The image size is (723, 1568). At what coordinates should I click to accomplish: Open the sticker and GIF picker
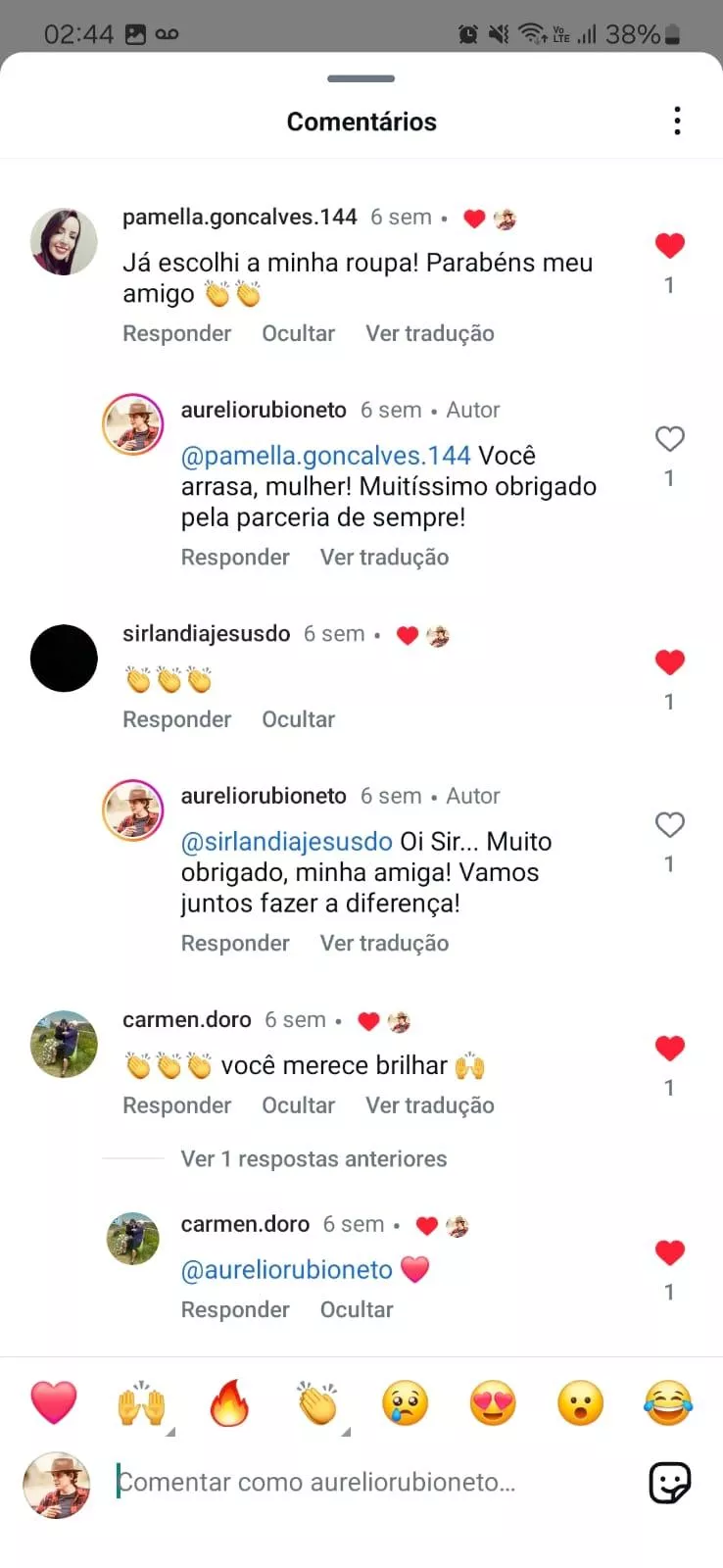pos(670,1483)
